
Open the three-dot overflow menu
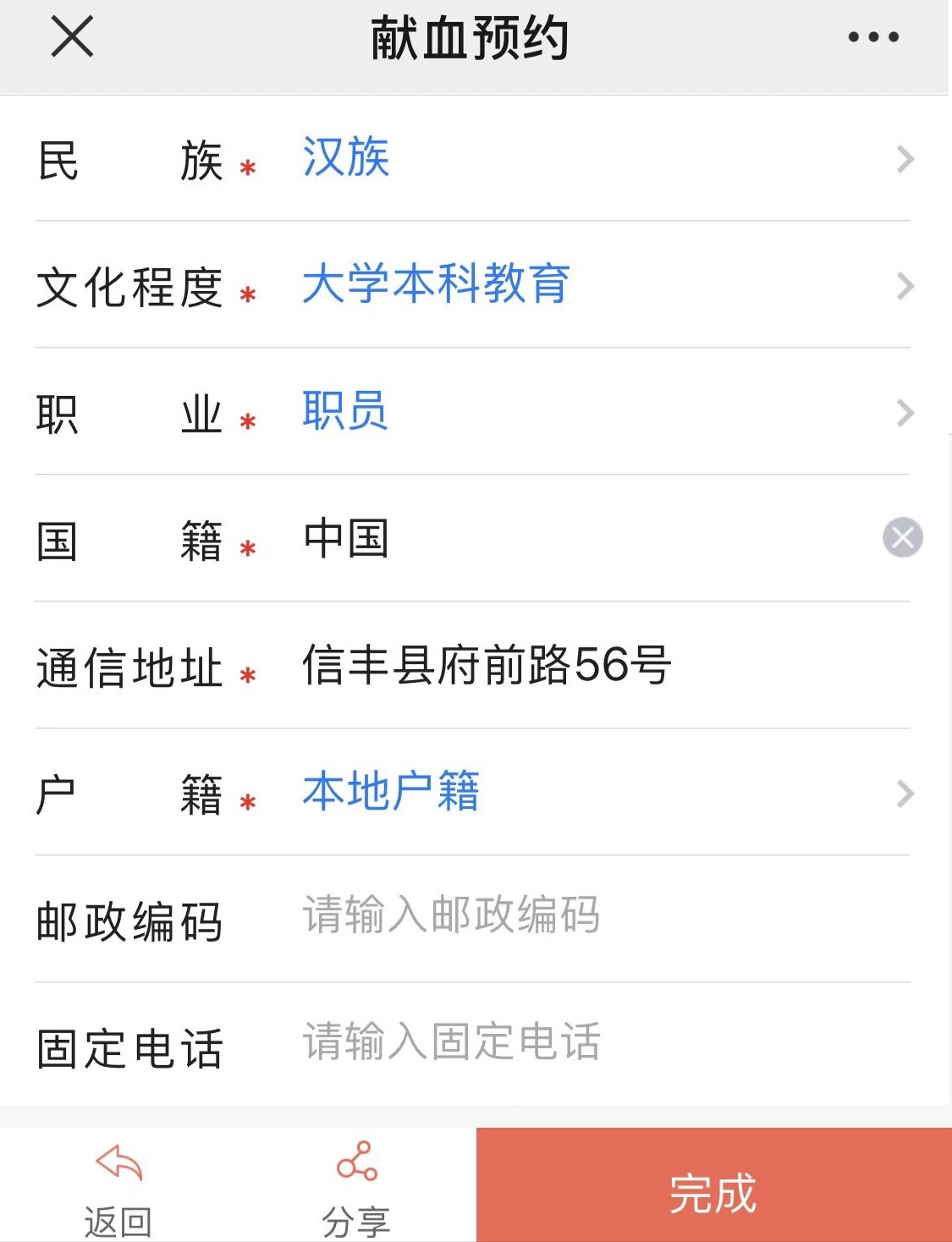(873, 37)
